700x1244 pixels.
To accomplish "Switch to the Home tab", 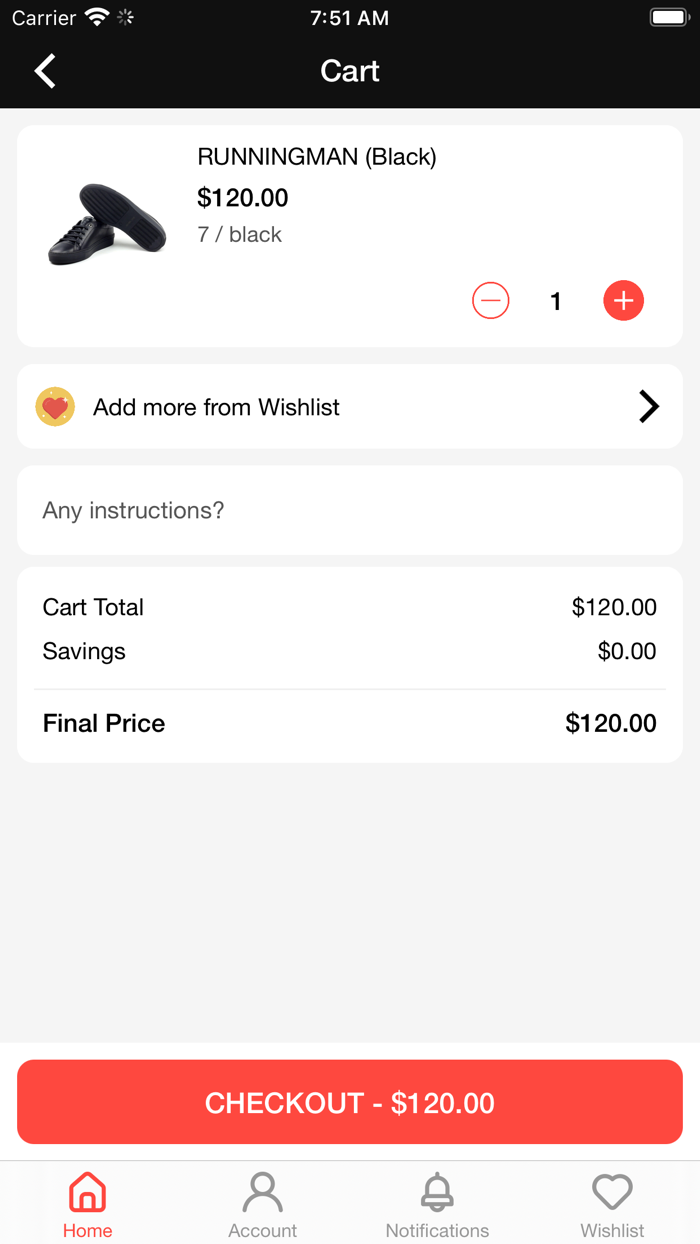I will [87, 1204].
